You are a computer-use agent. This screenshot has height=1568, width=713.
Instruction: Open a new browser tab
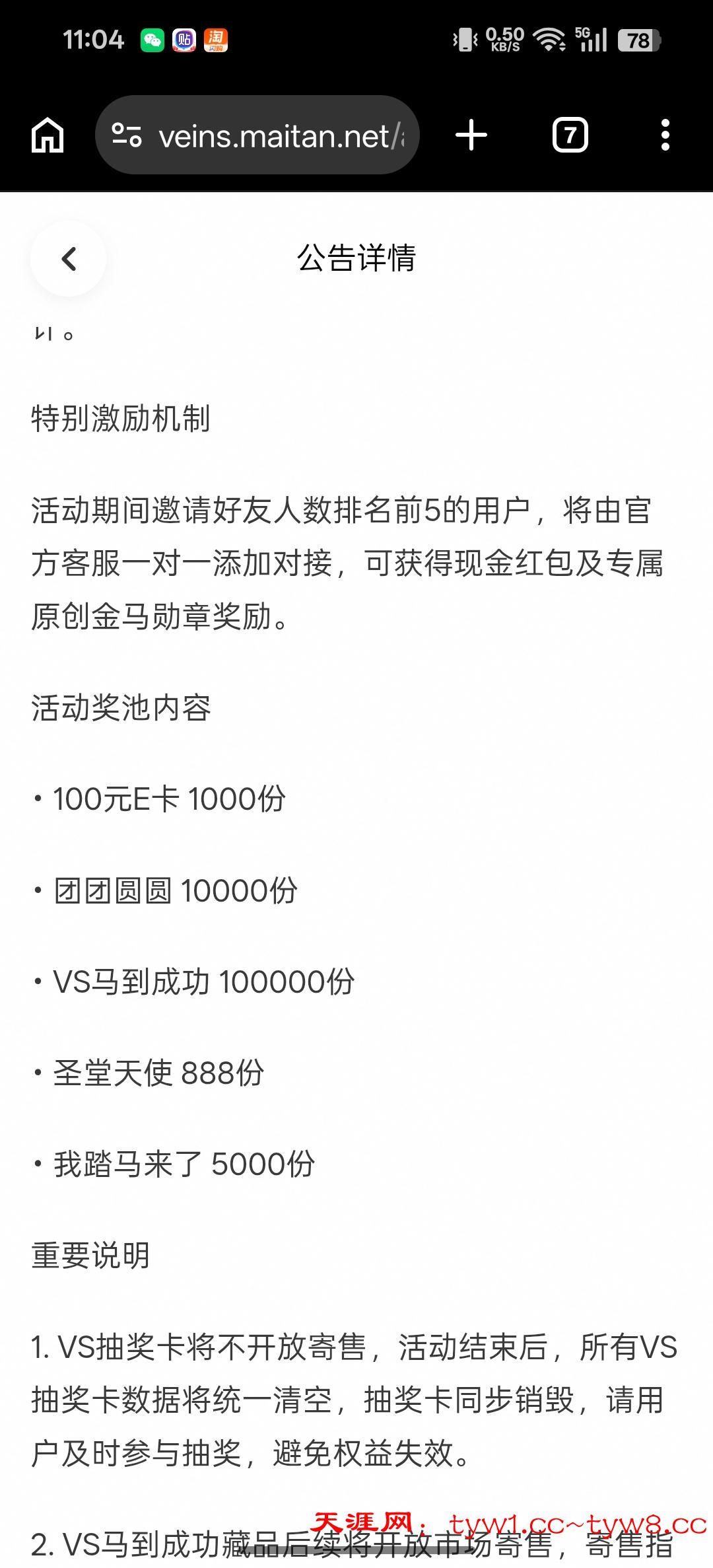click(x=471, y=135)
